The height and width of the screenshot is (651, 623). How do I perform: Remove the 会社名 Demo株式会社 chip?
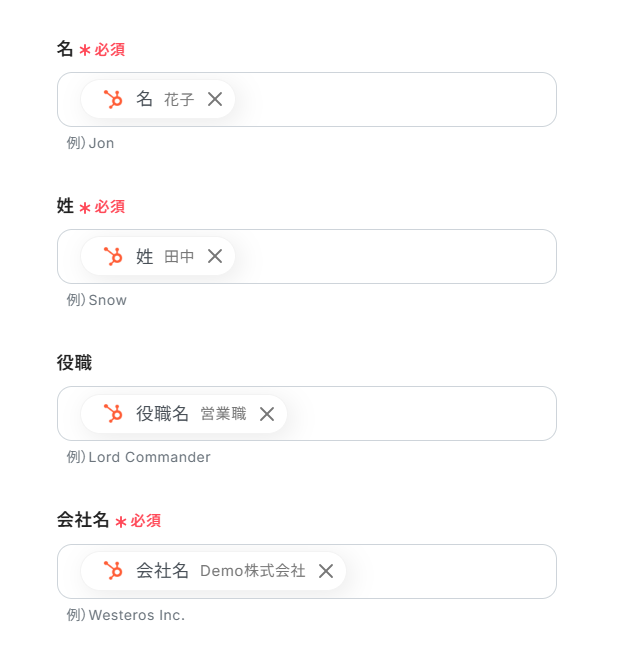click(x=326, y=571)
